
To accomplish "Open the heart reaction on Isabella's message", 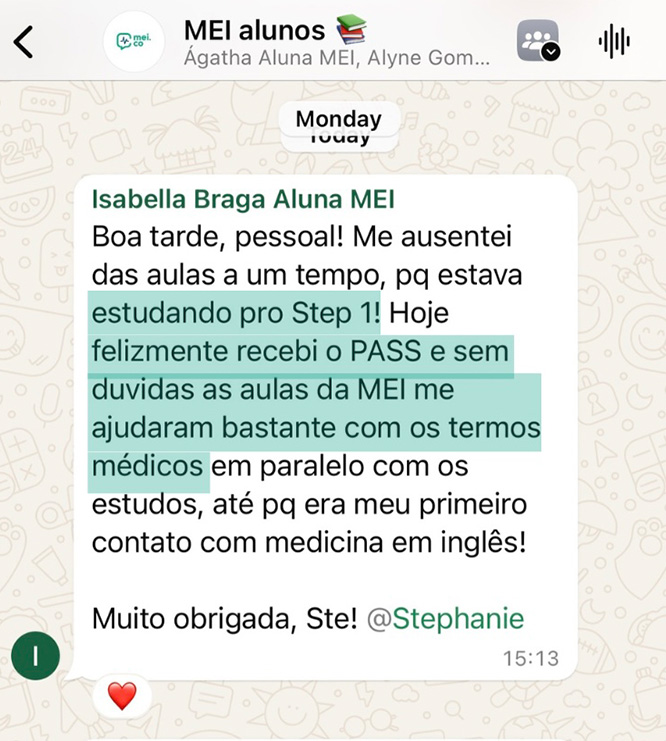I will (122, 696).
